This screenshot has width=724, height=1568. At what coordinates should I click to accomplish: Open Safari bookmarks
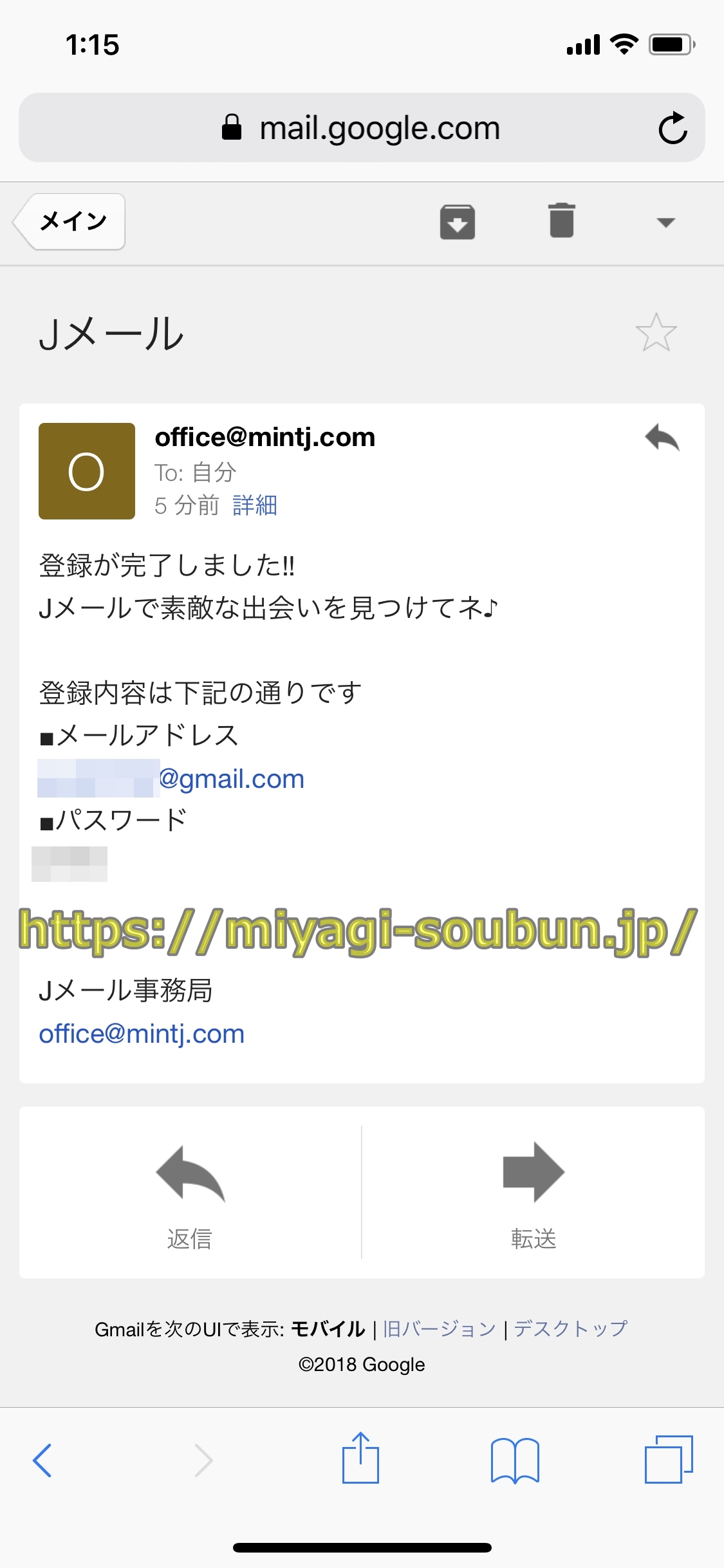click(514, 1460)
